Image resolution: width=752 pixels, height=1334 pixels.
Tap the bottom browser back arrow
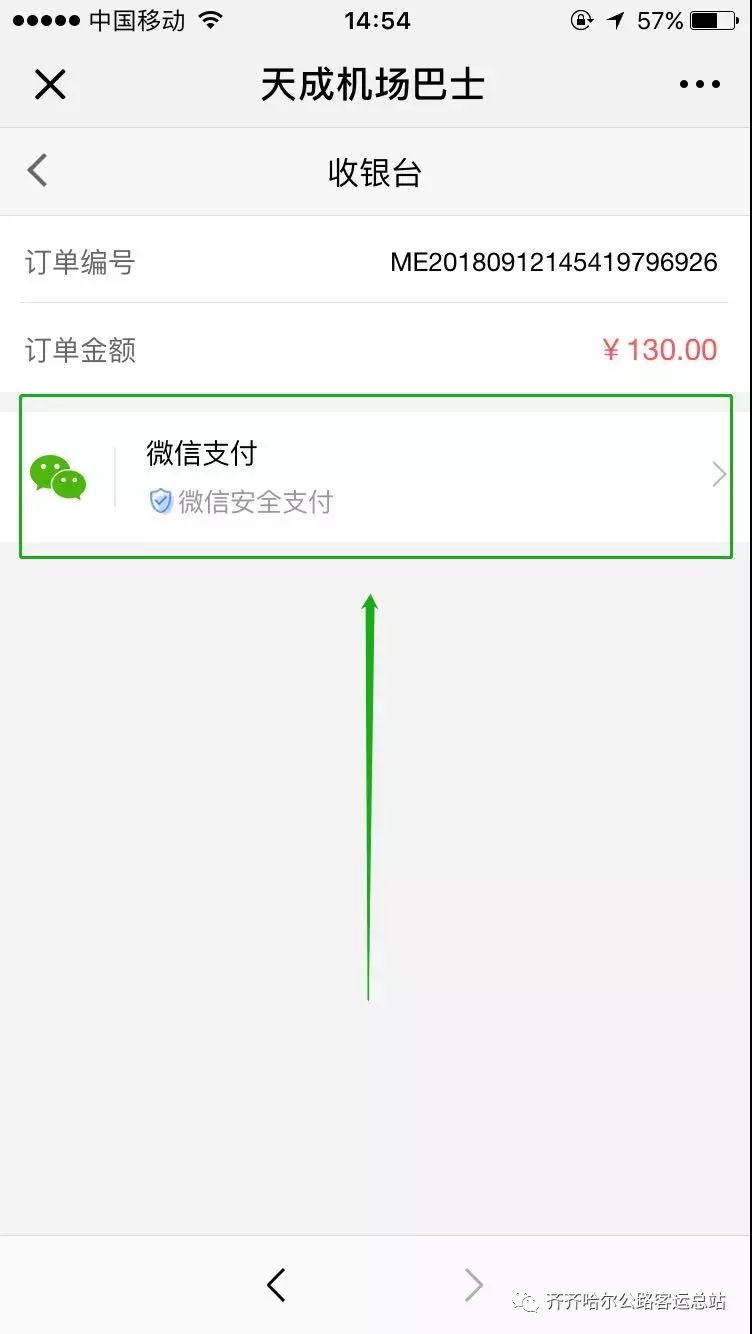pyautogui.click(x=277, y=1284)
